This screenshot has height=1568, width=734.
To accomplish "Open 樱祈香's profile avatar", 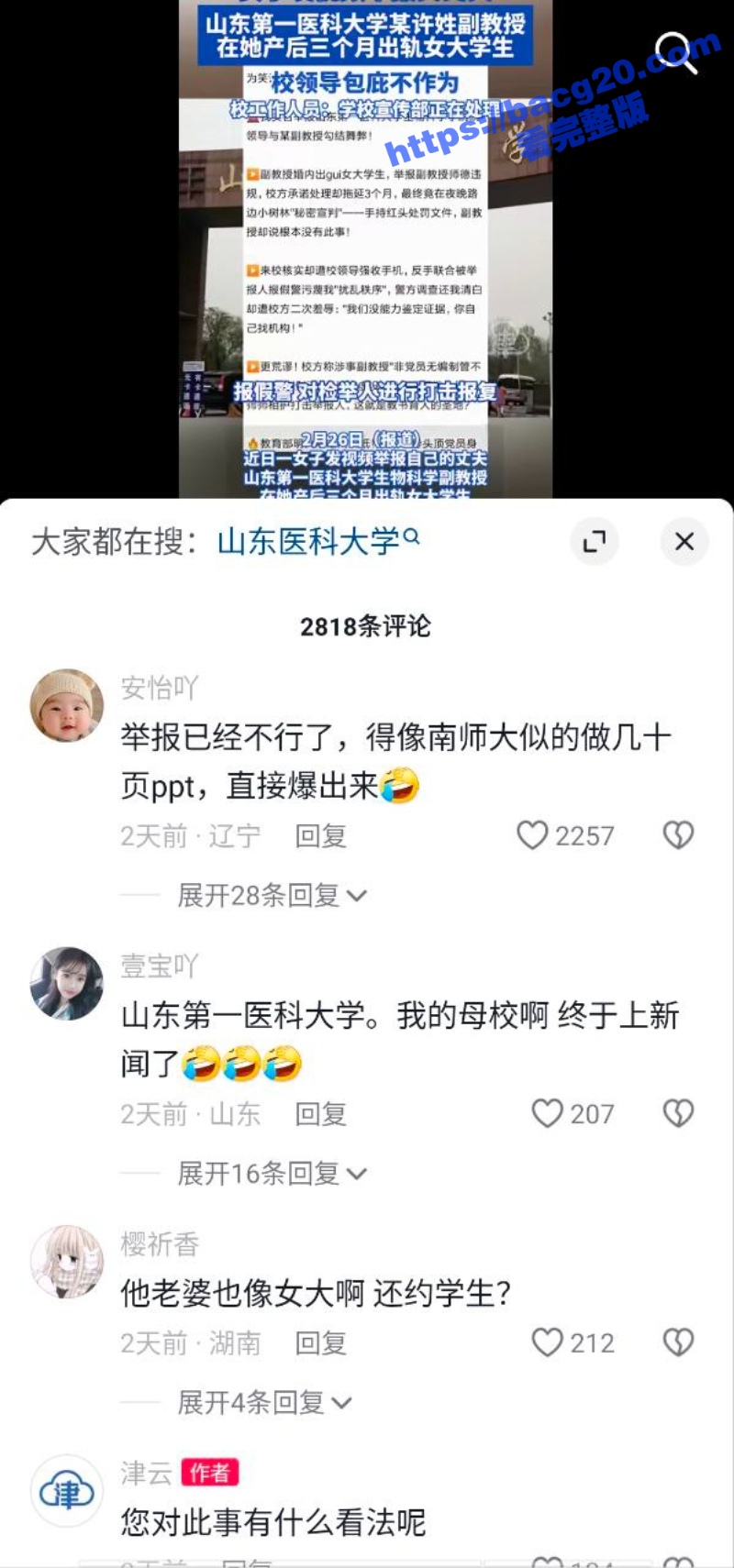I will click(67, 1262).
